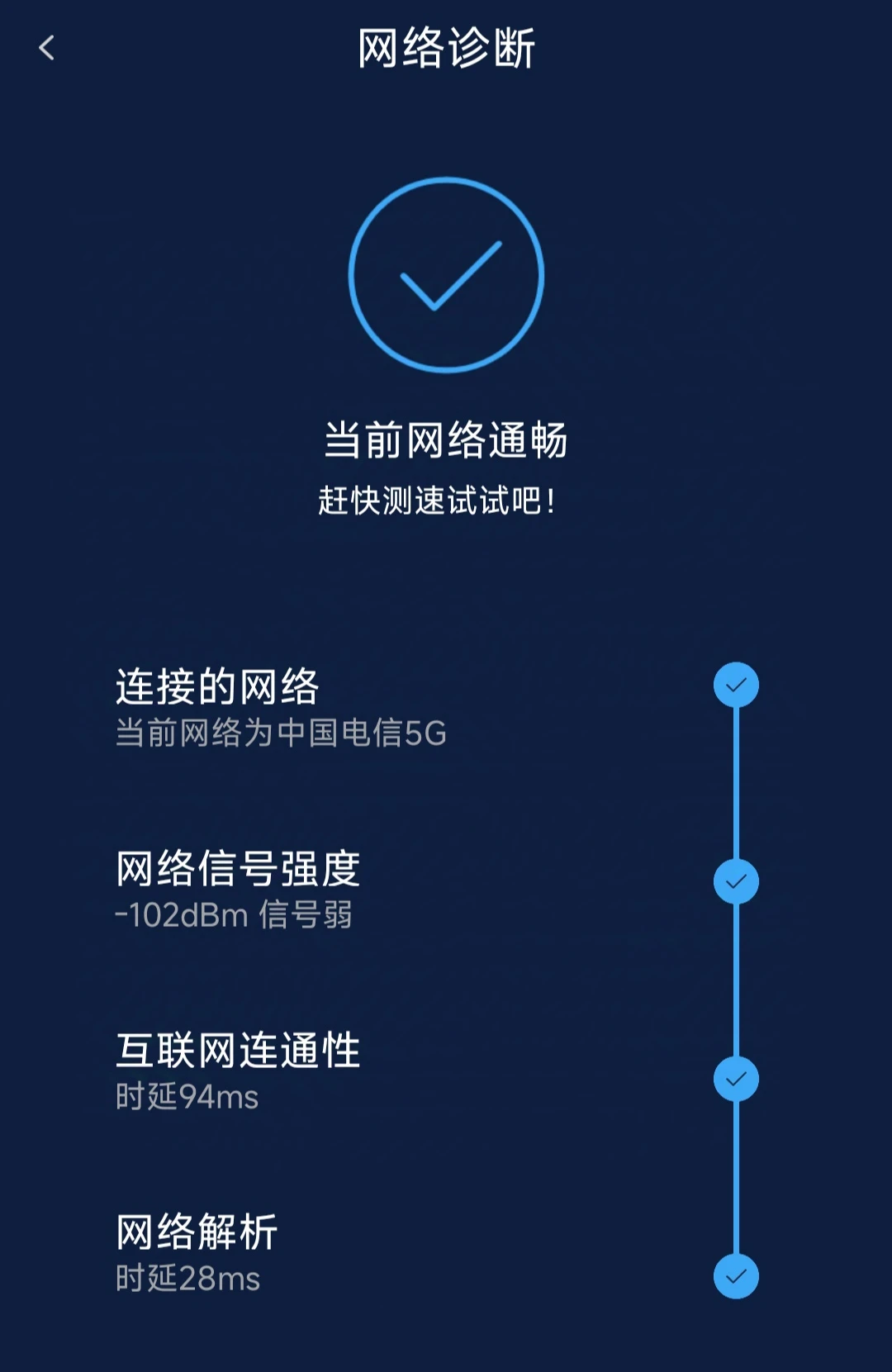
Task: Go back from the network diagnosis page
Action: tap(47, 48)
